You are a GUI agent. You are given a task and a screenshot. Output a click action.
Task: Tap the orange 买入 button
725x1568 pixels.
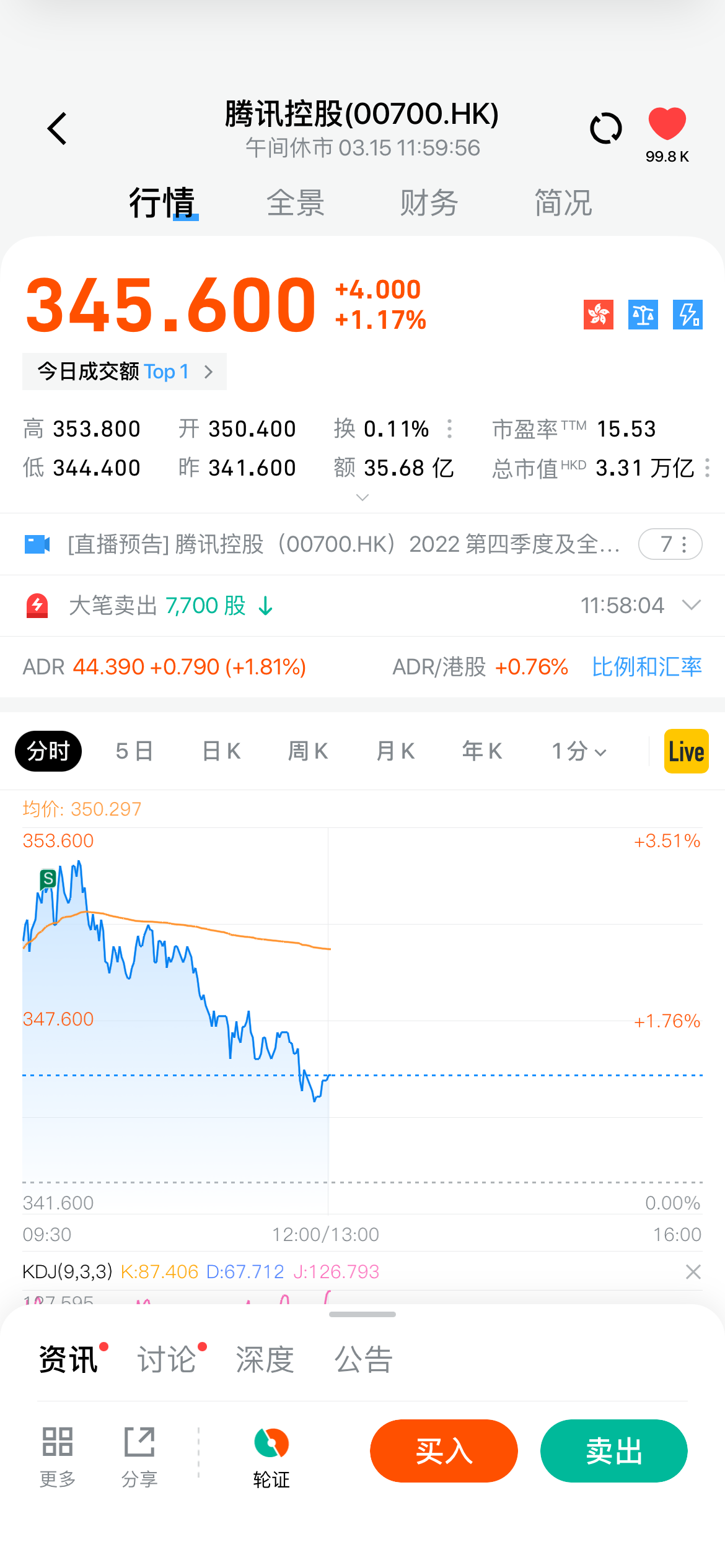(x=444, y=1451)
